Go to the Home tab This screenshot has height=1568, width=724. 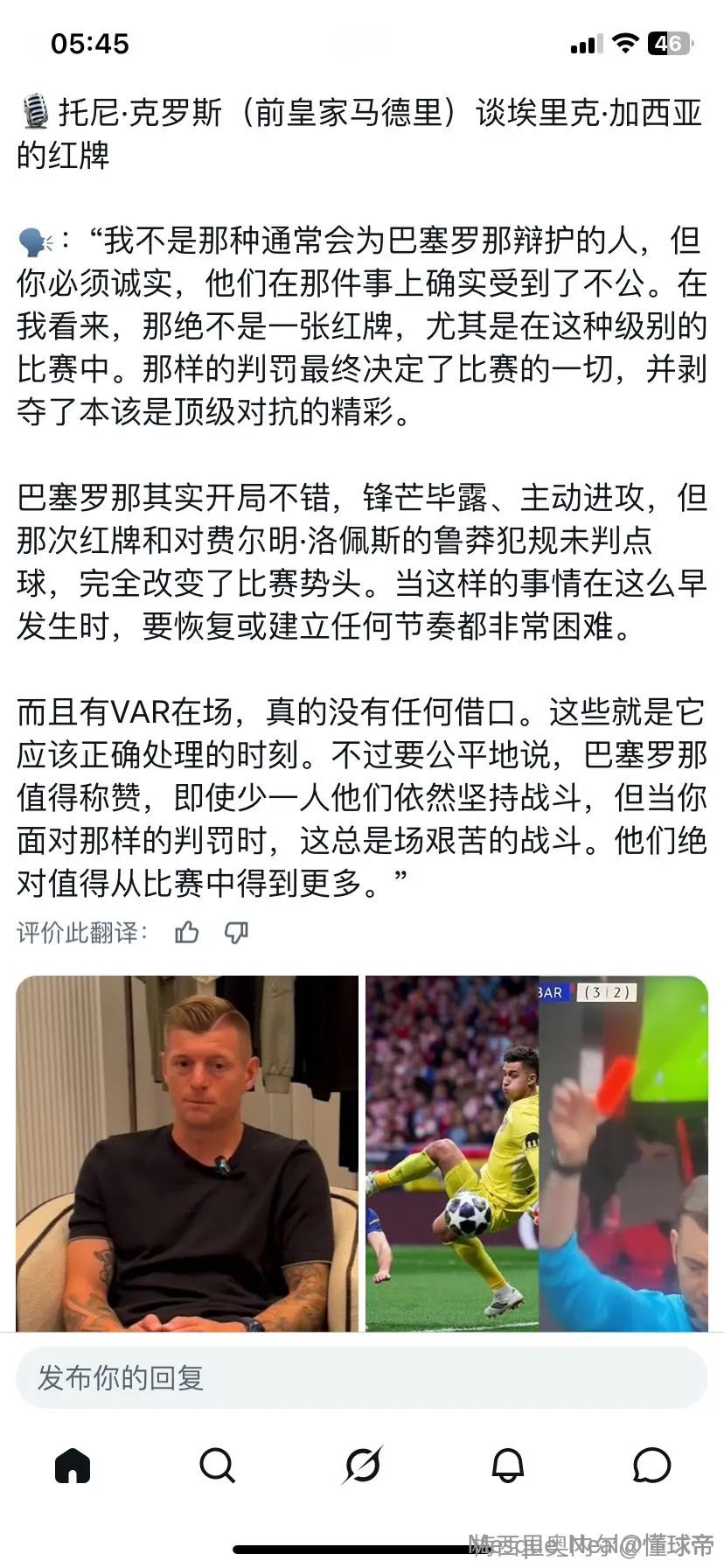point(73,1465)
